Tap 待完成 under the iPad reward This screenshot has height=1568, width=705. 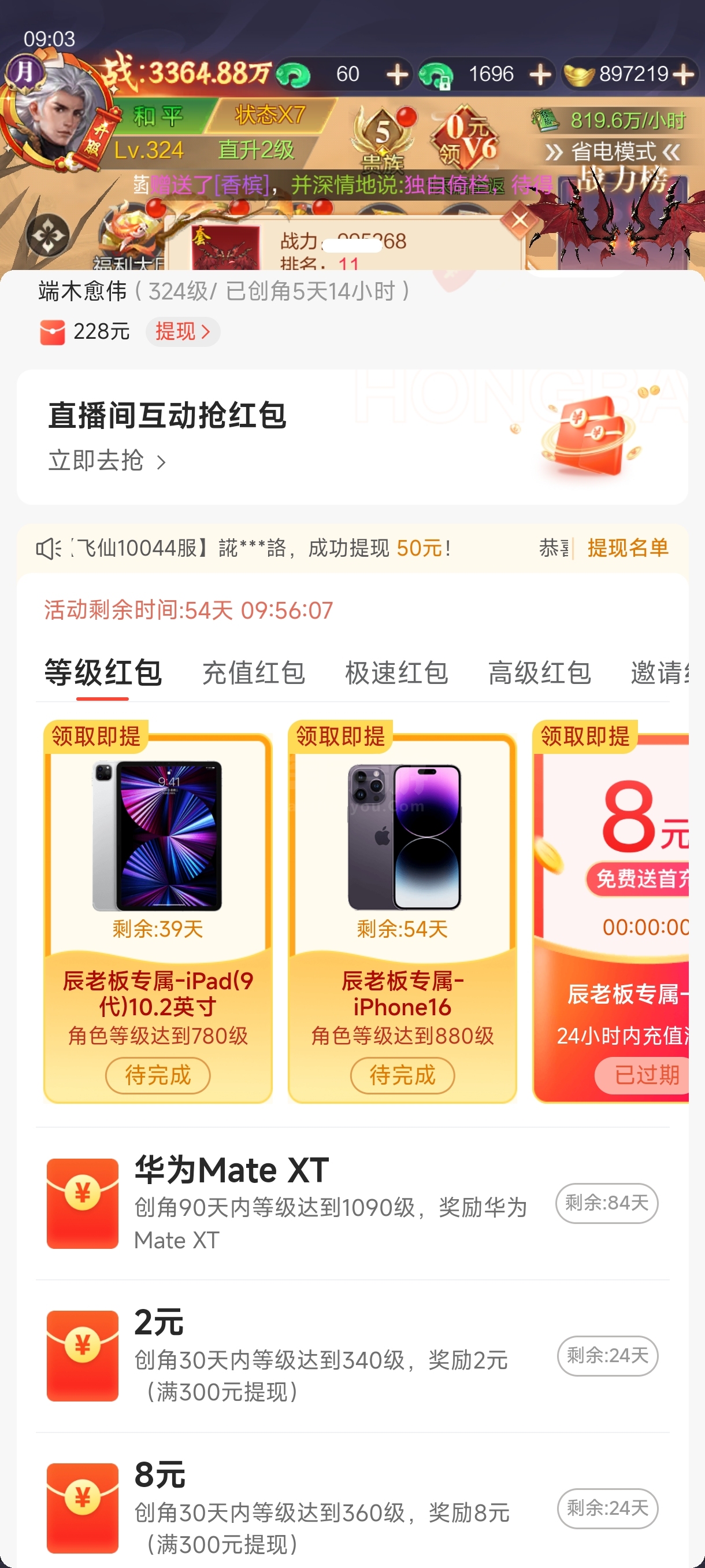tap(158, 1075)
